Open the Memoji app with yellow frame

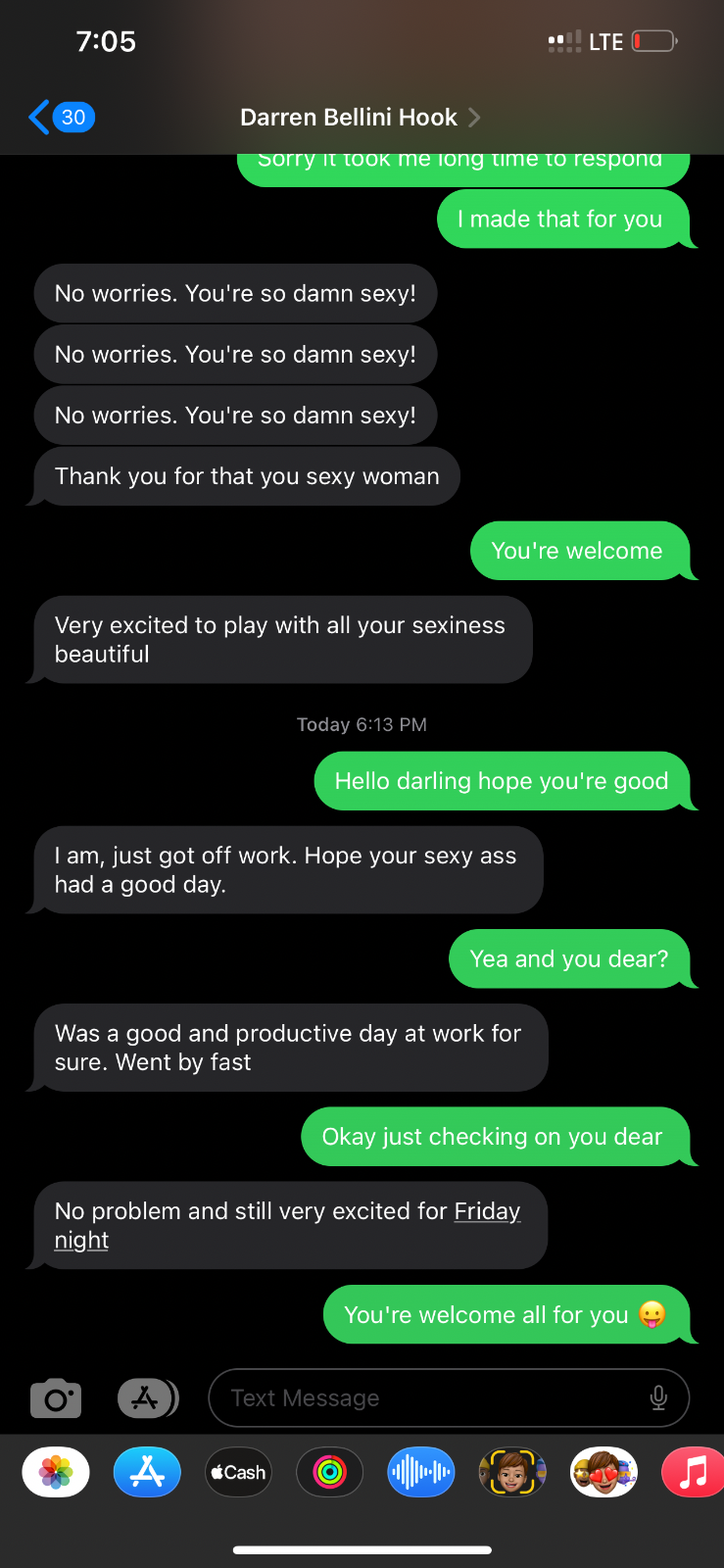click(x=511, y=1472)
